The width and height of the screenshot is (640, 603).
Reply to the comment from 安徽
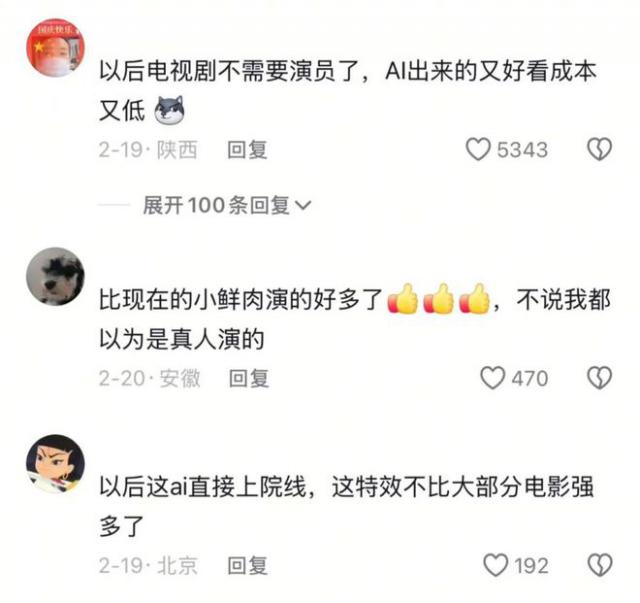247,377
